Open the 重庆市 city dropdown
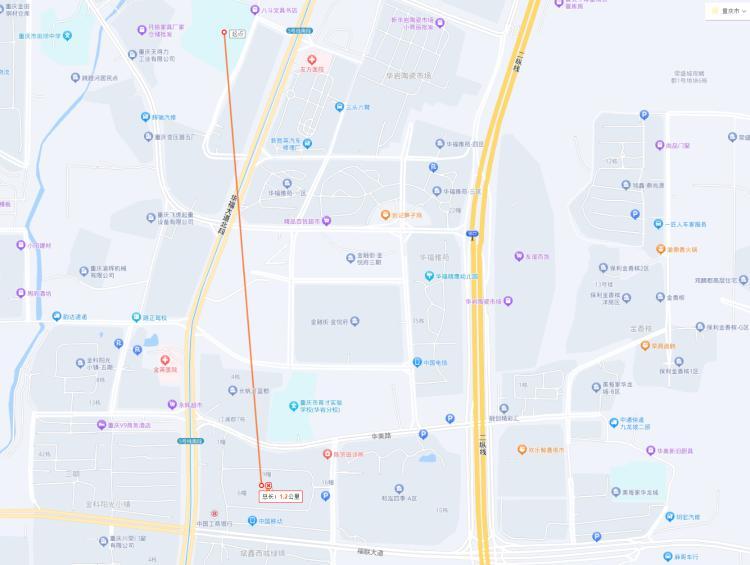The width and height of the screenshot is (750, 565). [730, 11]
